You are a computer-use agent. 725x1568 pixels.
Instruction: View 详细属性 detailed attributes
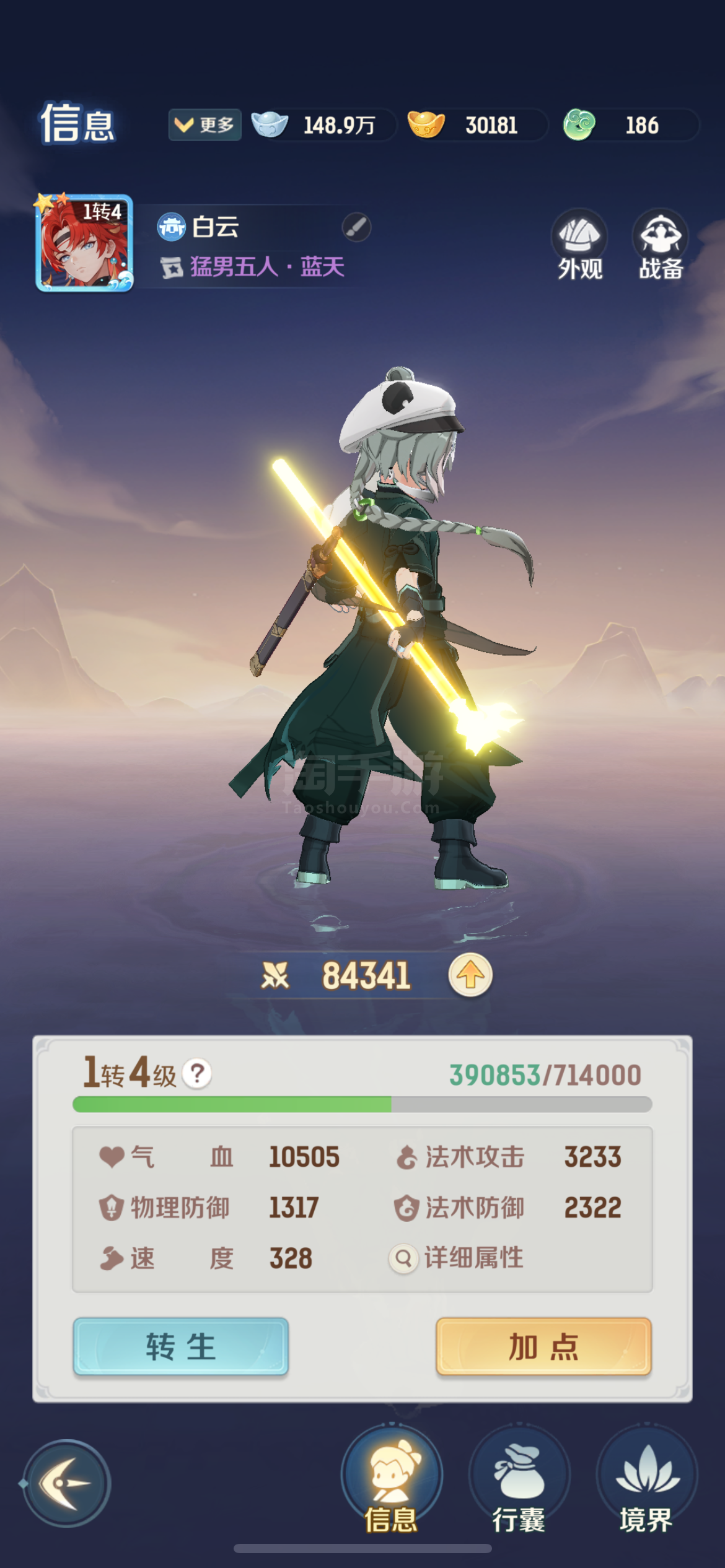click(457, 1258)
